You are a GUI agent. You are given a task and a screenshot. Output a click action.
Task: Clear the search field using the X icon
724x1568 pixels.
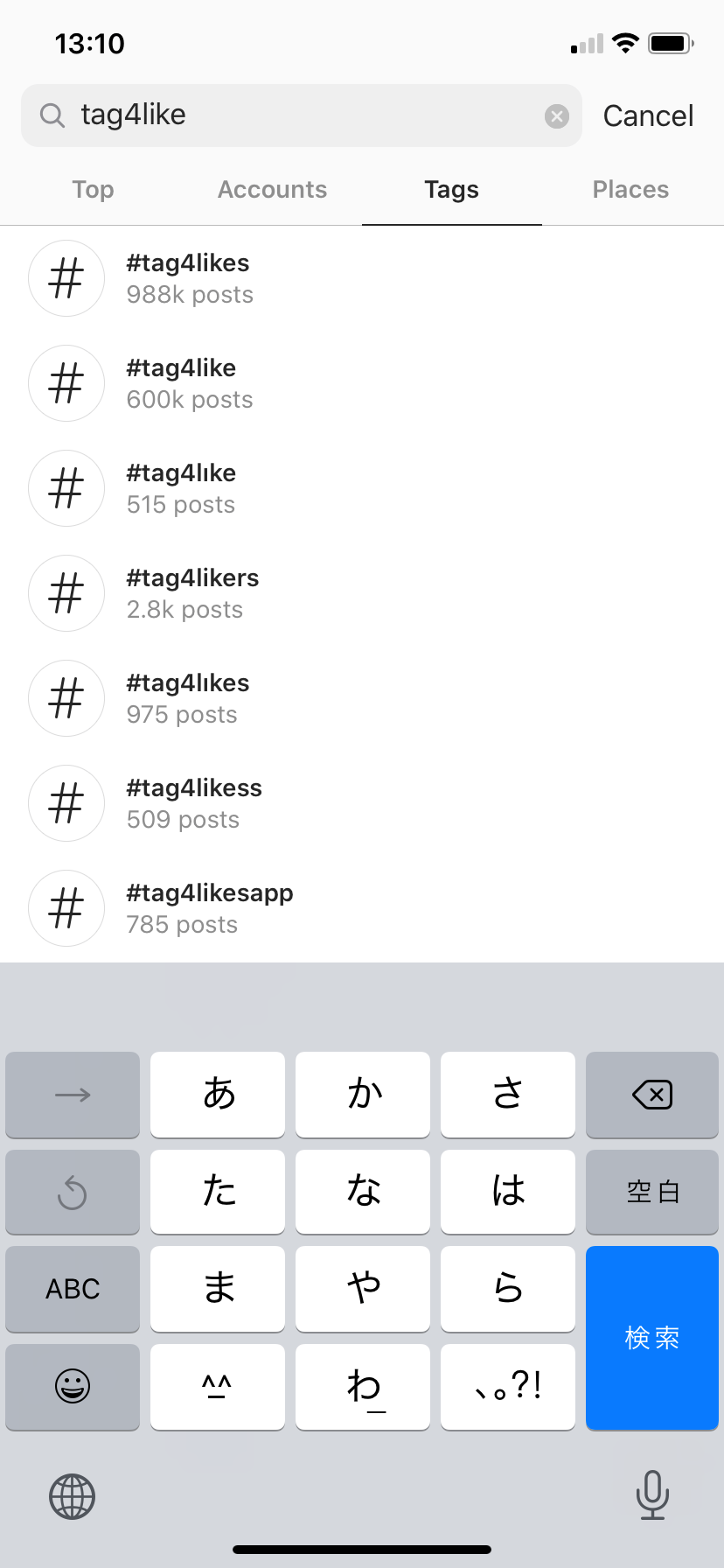tap(557, 115)
